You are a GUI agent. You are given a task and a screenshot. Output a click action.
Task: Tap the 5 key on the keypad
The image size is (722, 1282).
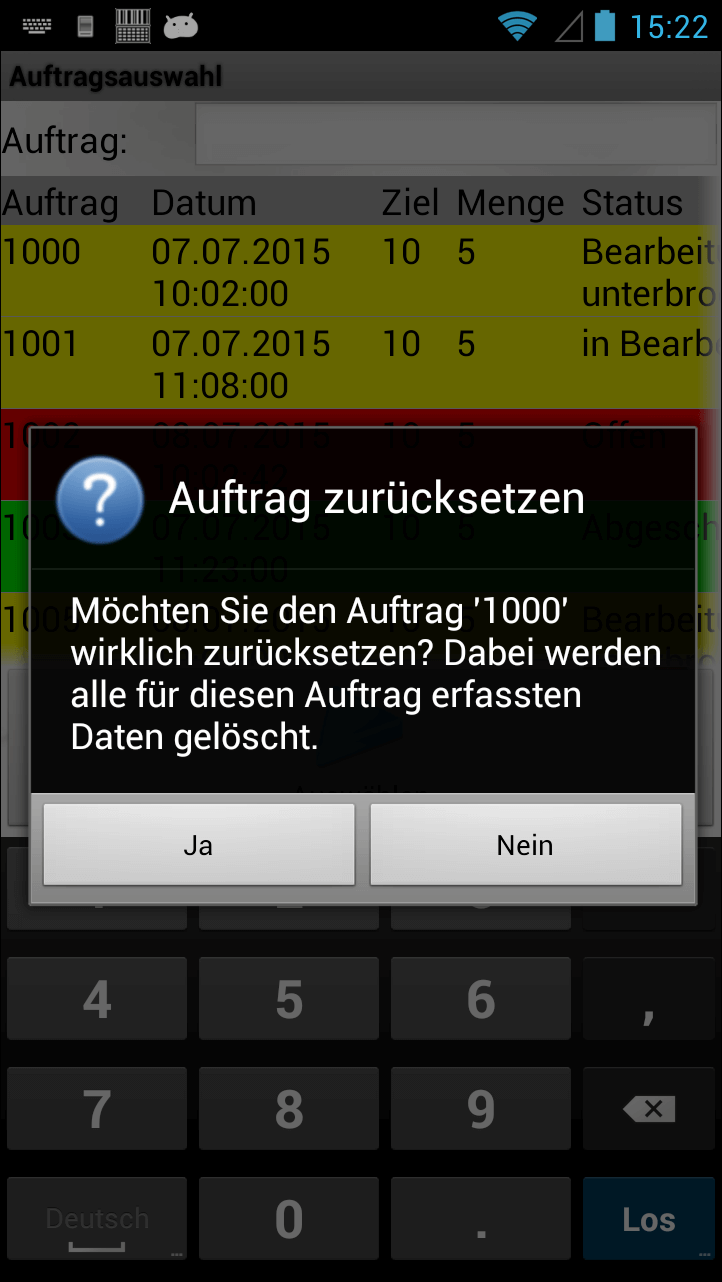[289, 1000]
